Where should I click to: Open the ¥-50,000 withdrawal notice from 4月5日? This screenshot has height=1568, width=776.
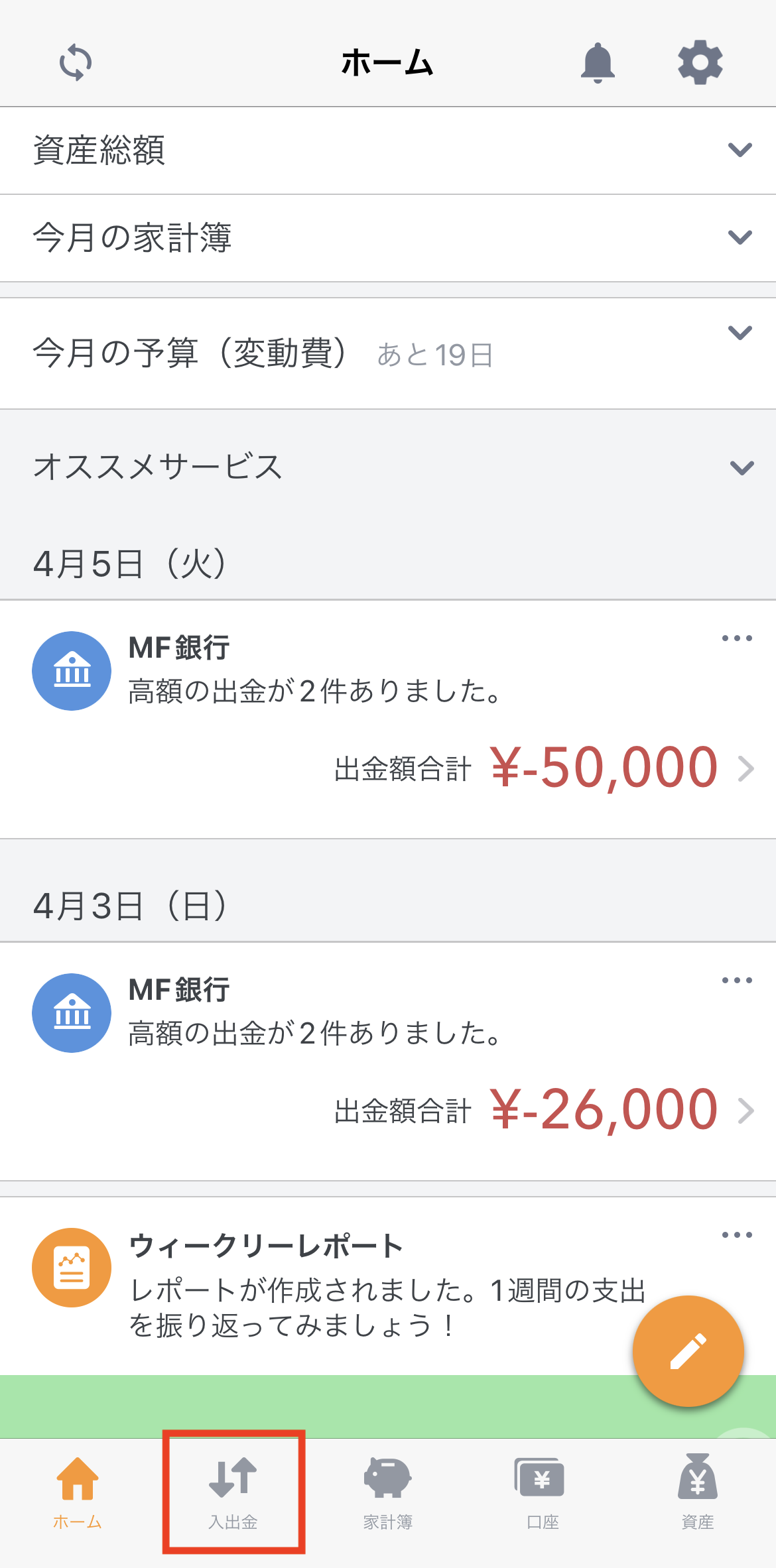click(388, 719)
